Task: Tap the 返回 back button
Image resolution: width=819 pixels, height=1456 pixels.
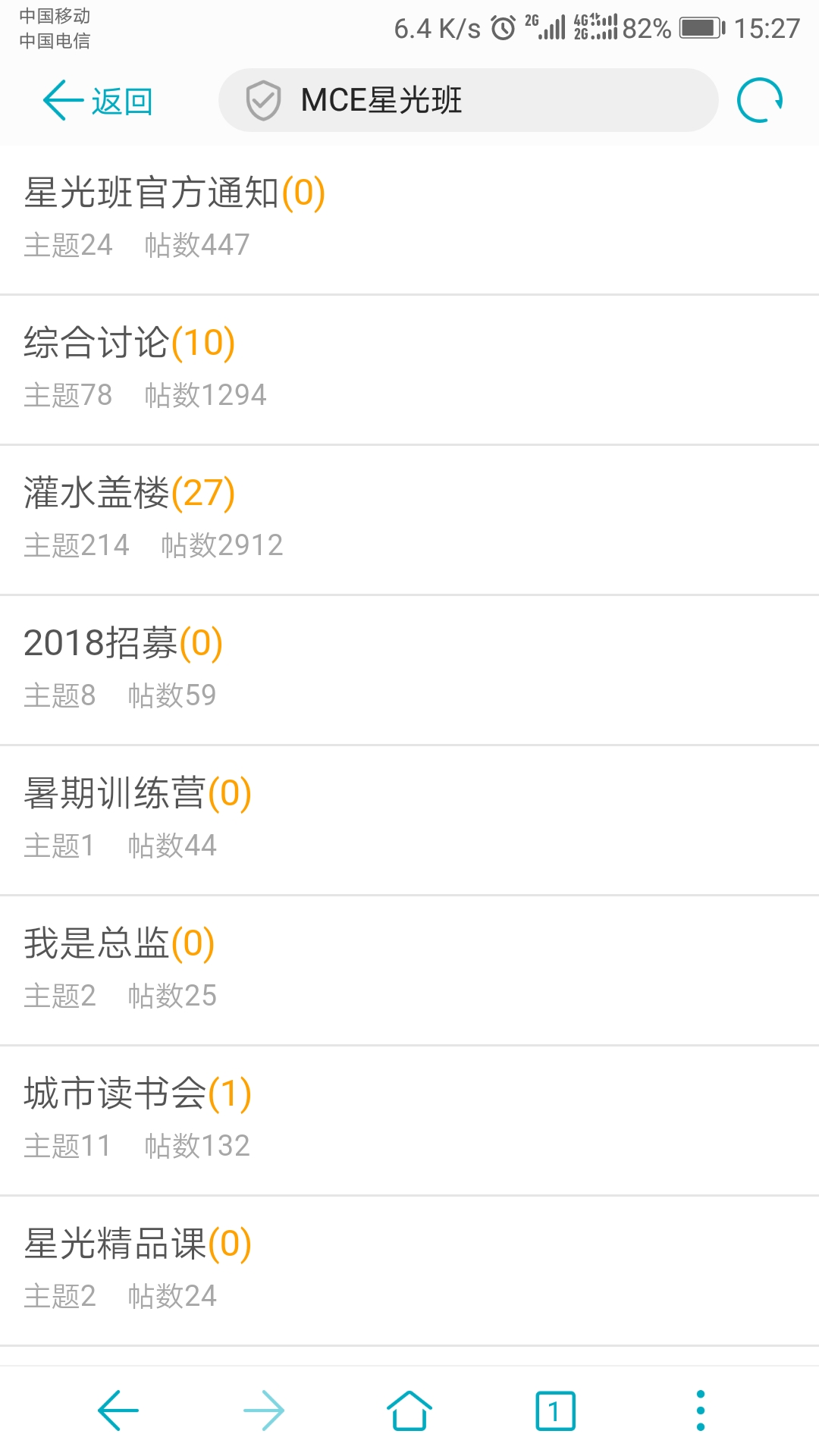Action: click(x=98, y=101)
